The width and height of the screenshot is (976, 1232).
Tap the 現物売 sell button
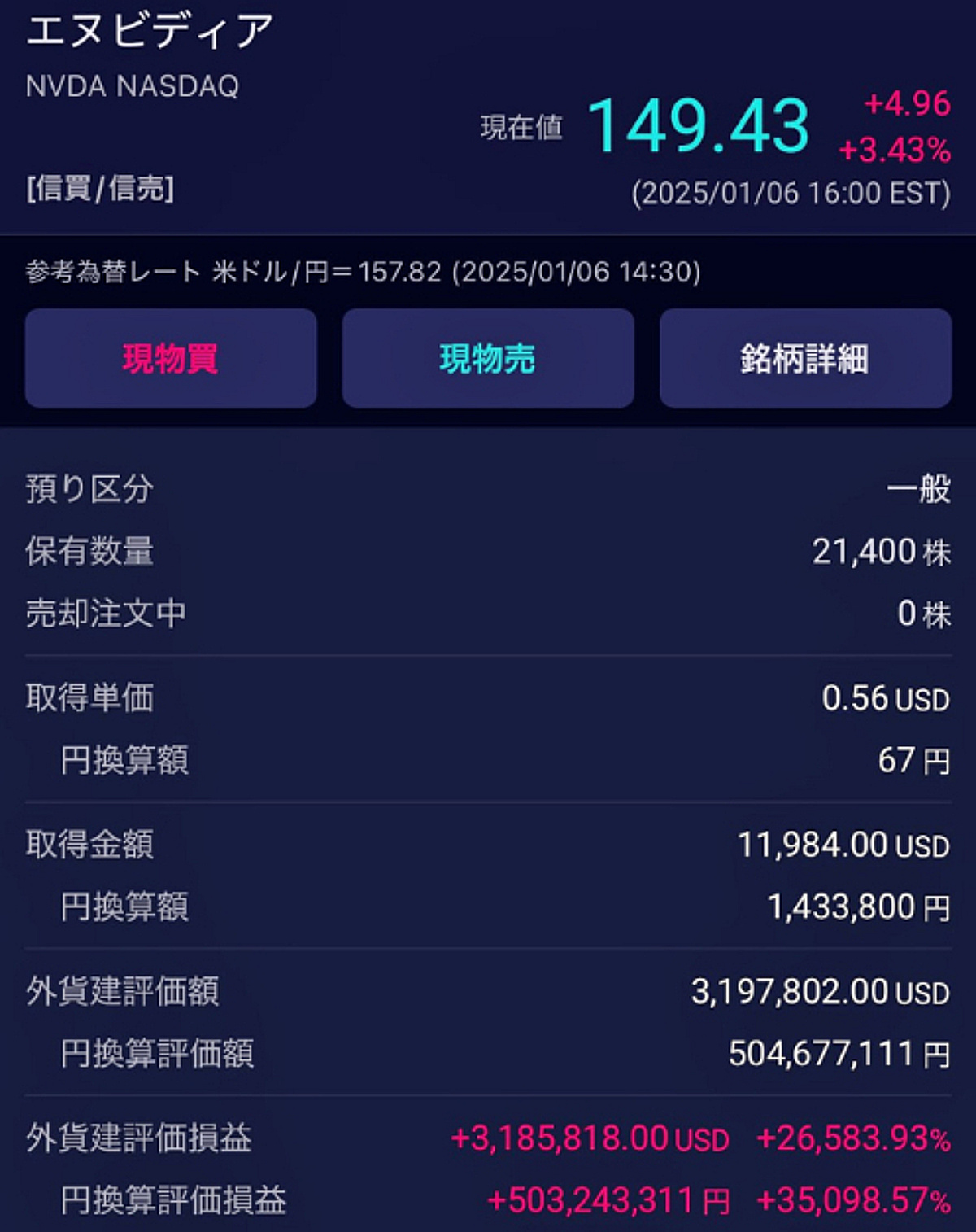coord(487,358)
